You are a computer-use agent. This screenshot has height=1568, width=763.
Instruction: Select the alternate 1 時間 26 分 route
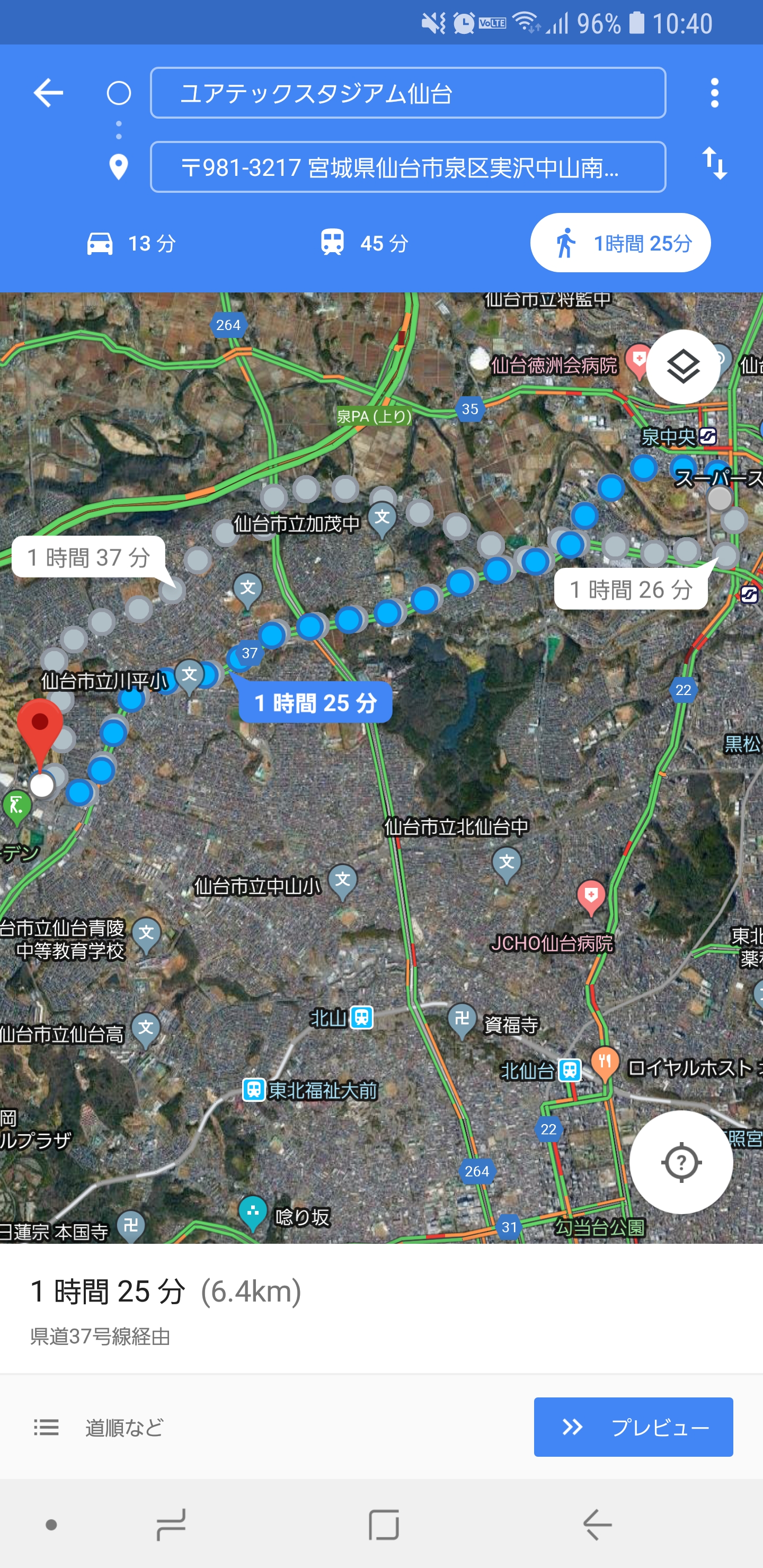pyautogui.click(x=631, y=589)
